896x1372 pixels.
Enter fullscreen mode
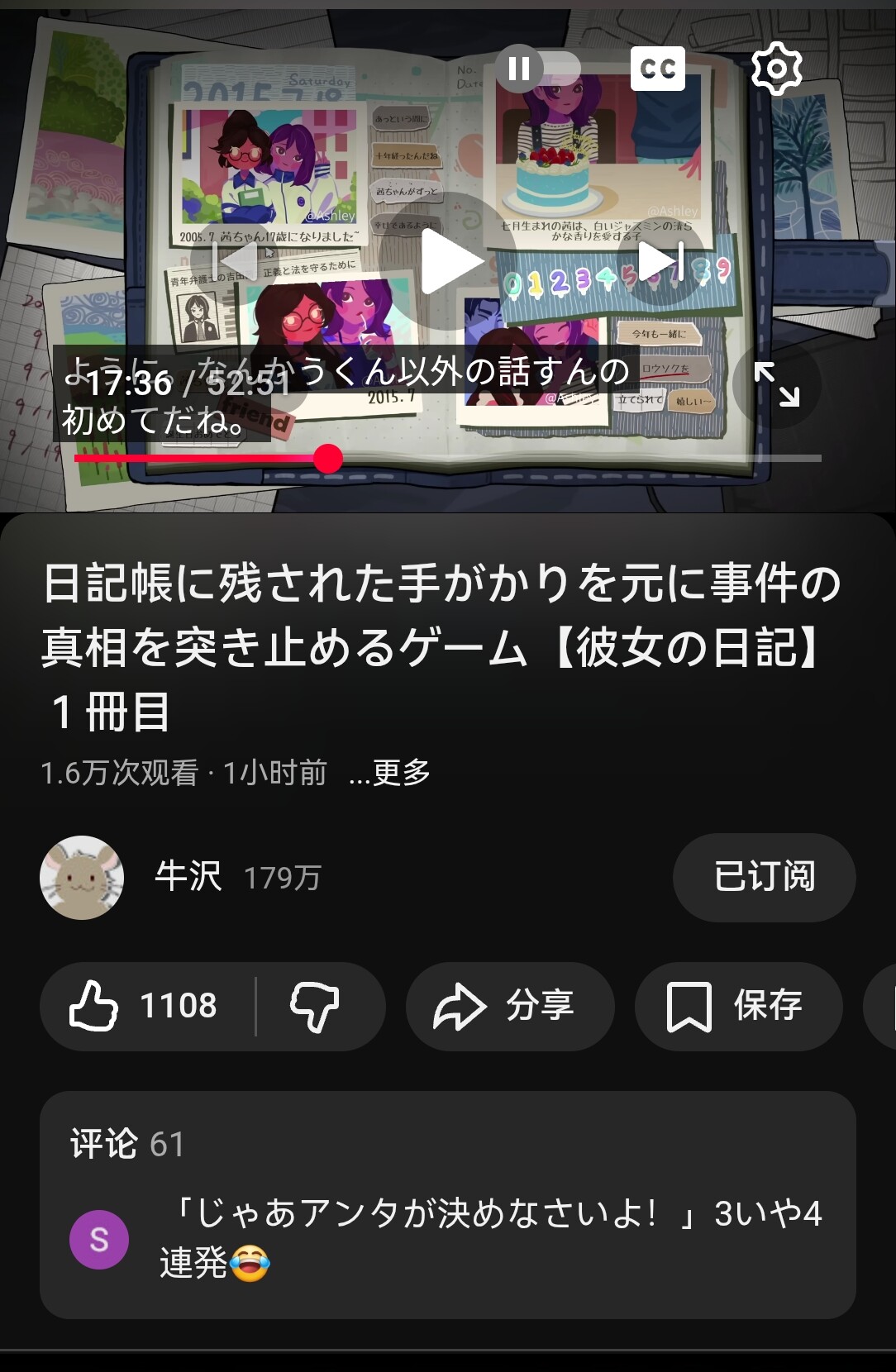(x=776, y=384)
